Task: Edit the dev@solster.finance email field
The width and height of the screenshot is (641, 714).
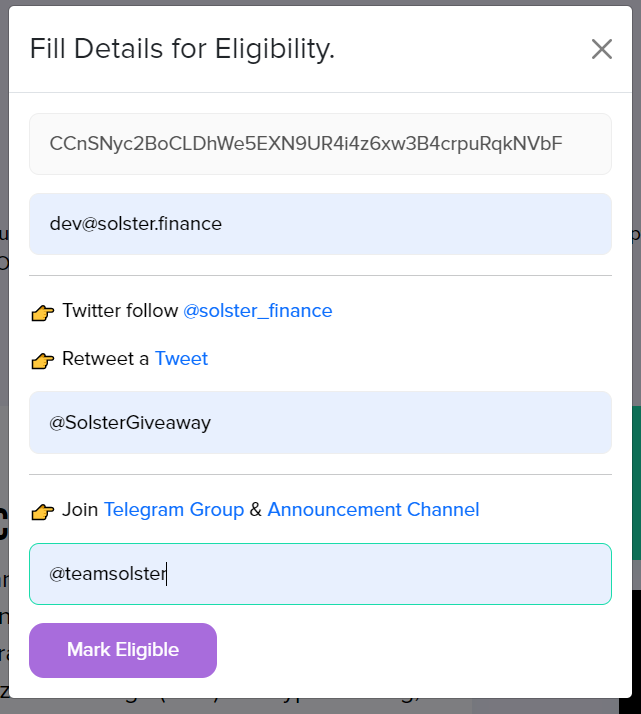Action: [320, 224]
